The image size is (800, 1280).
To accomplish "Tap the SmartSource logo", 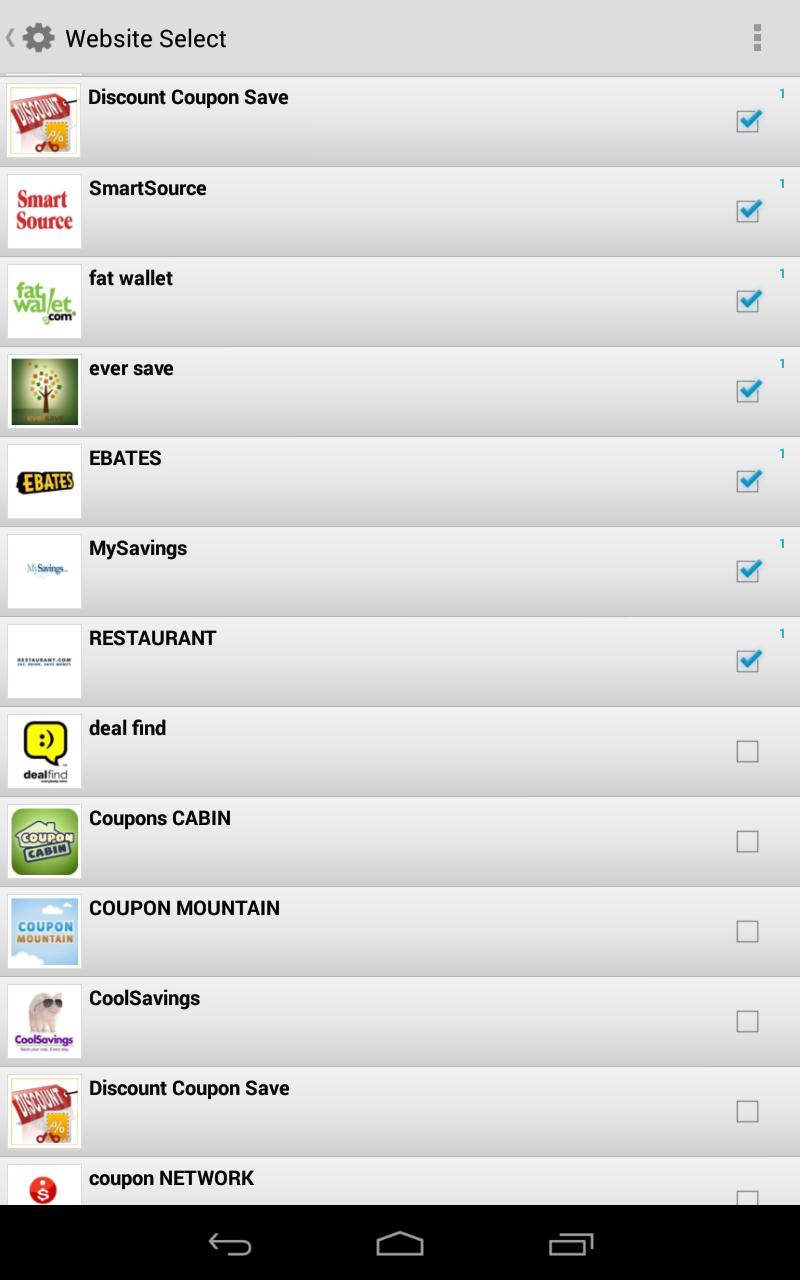I will coord(44,211).
